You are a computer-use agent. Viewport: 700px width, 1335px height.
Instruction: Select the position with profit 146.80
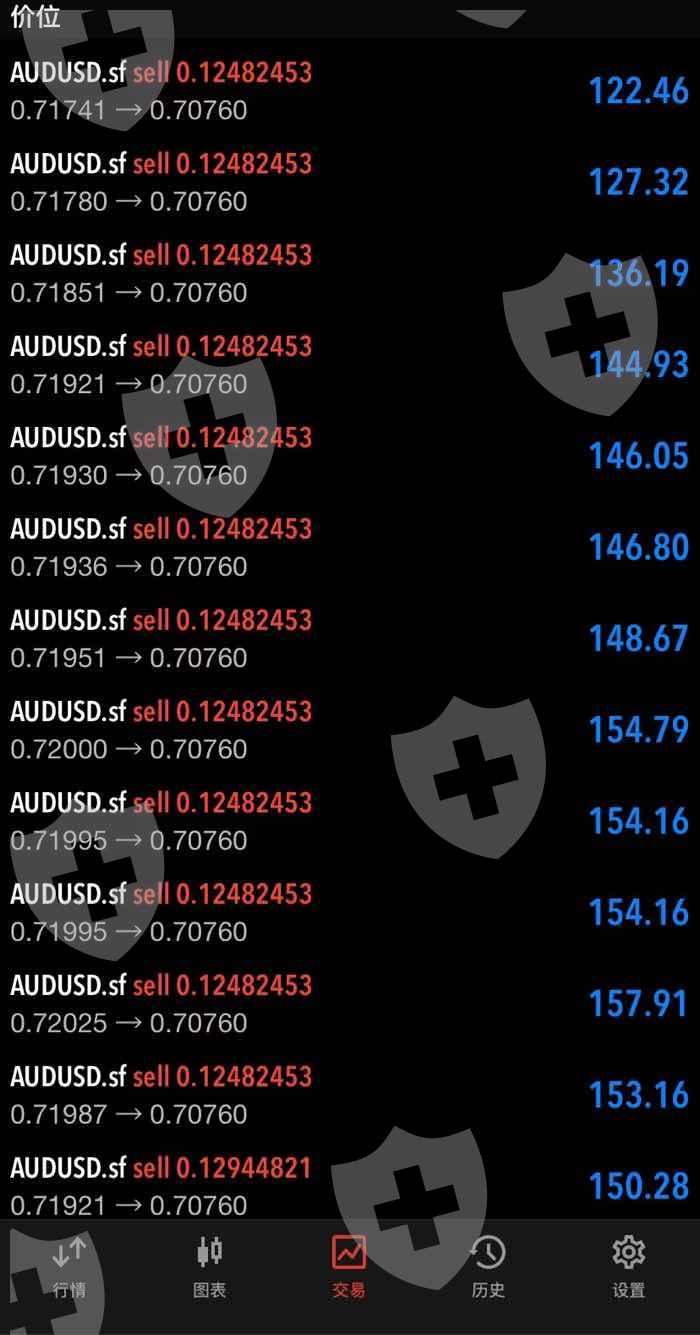pos(350,547)
